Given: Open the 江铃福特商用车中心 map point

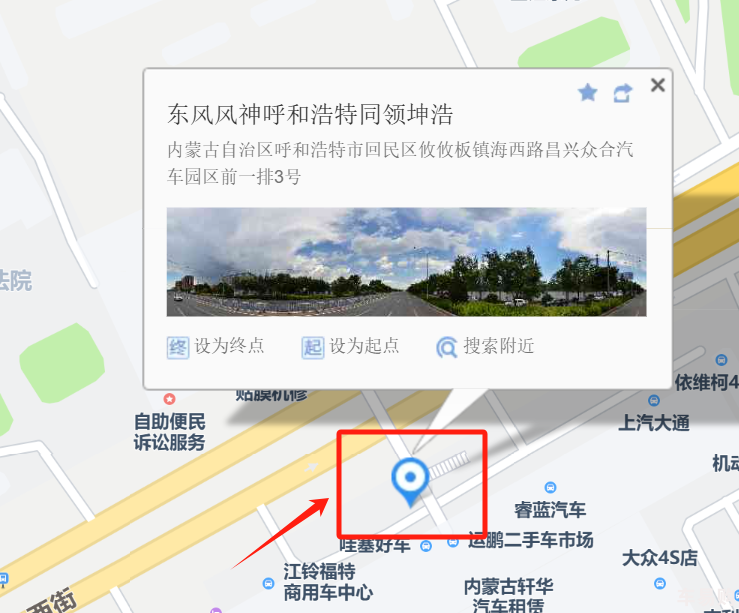Looking at the screenshot, I should pos(318,581).
